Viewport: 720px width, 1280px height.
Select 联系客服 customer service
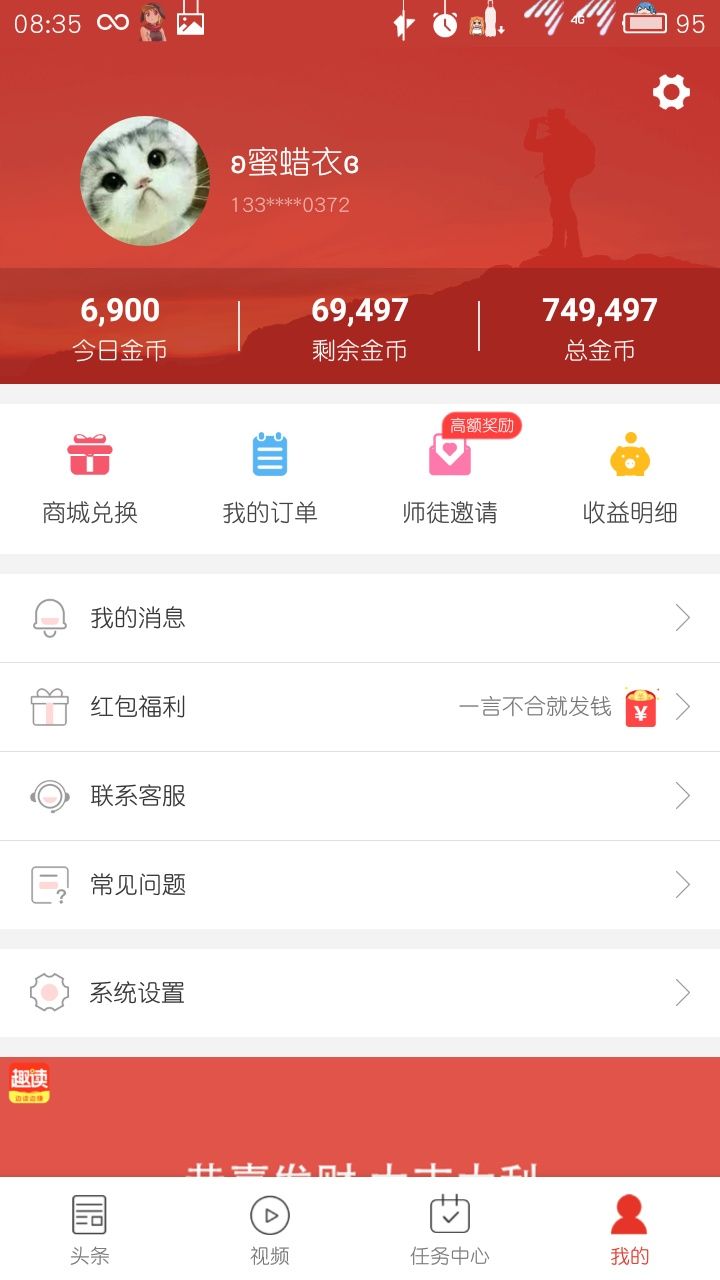[x=360, y=796]
